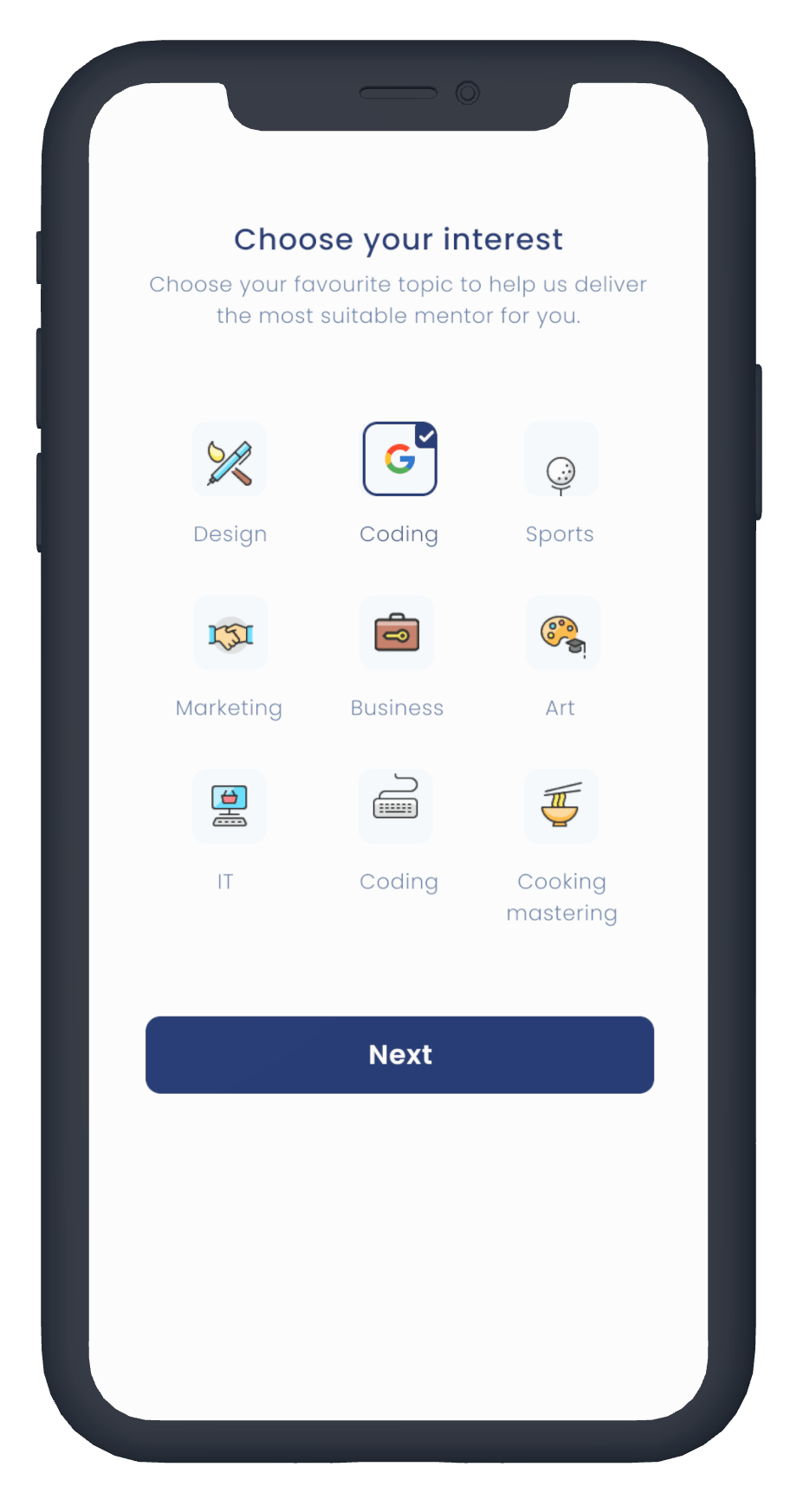Choose Art as an interest

(x=562, y=633)
